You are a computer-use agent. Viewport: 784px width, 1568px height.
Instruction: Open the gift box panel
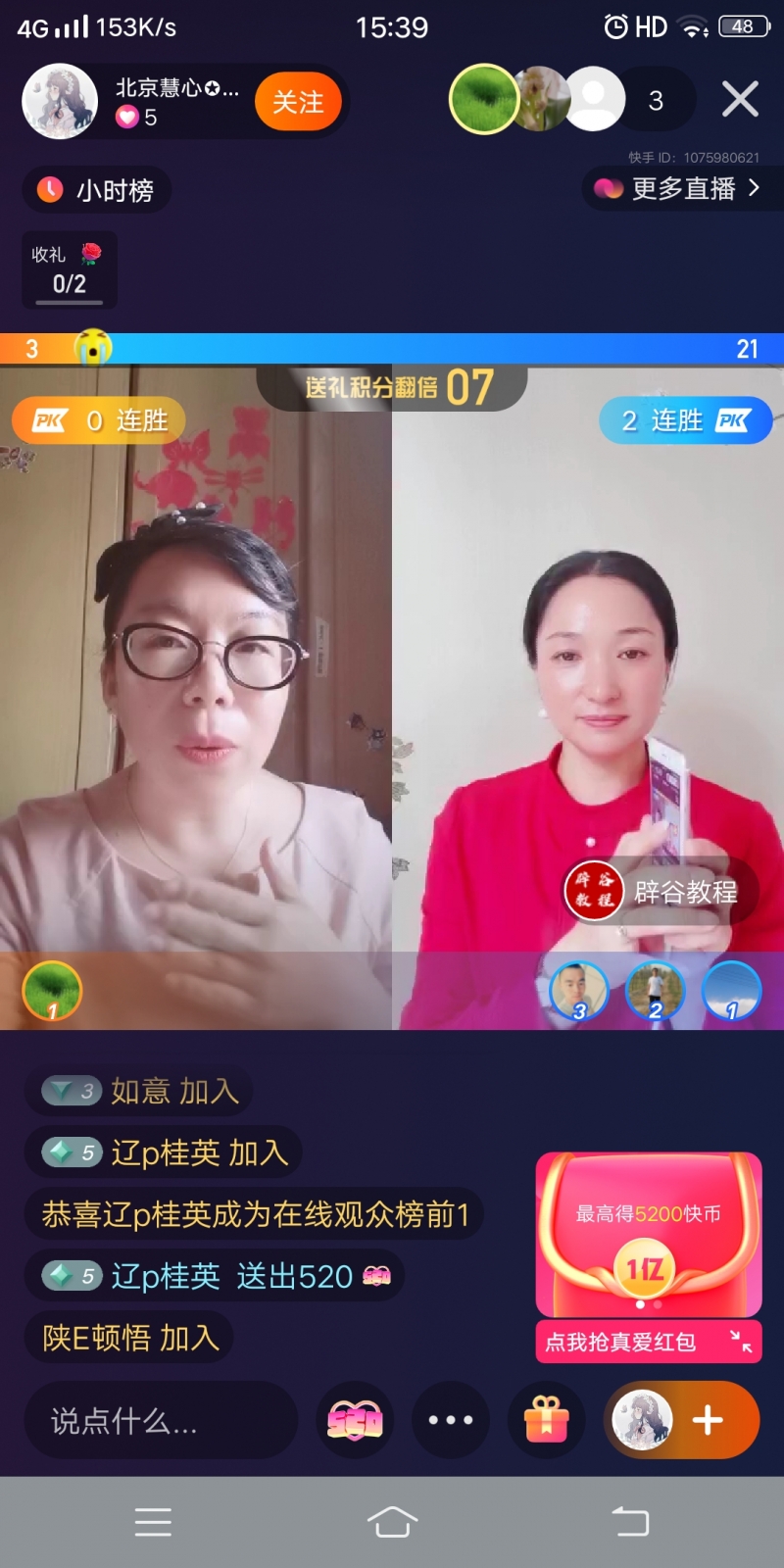(x=546, y=1420)
